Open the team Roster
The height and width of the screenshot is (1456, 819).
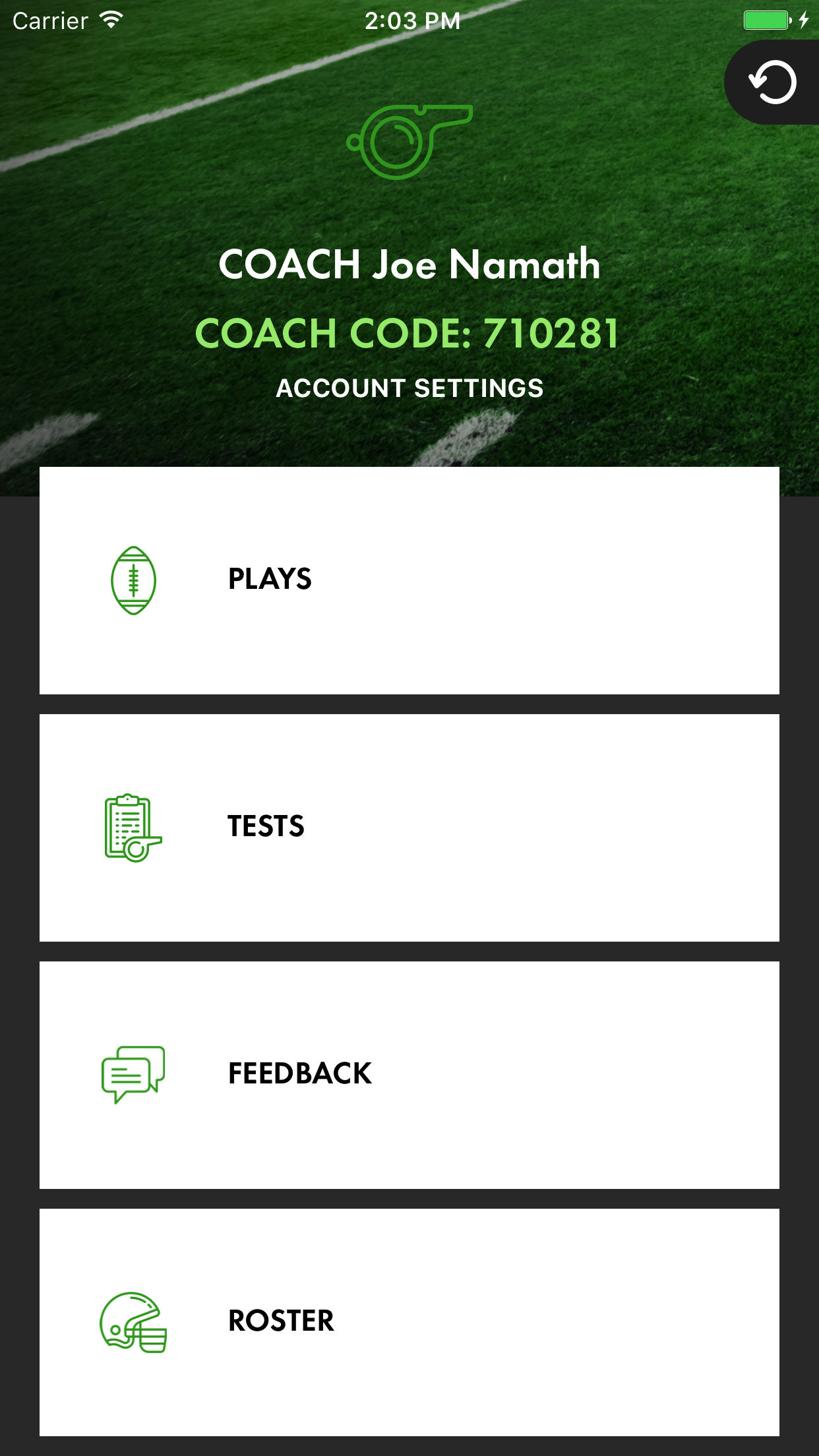click(x=409, y=1322)
